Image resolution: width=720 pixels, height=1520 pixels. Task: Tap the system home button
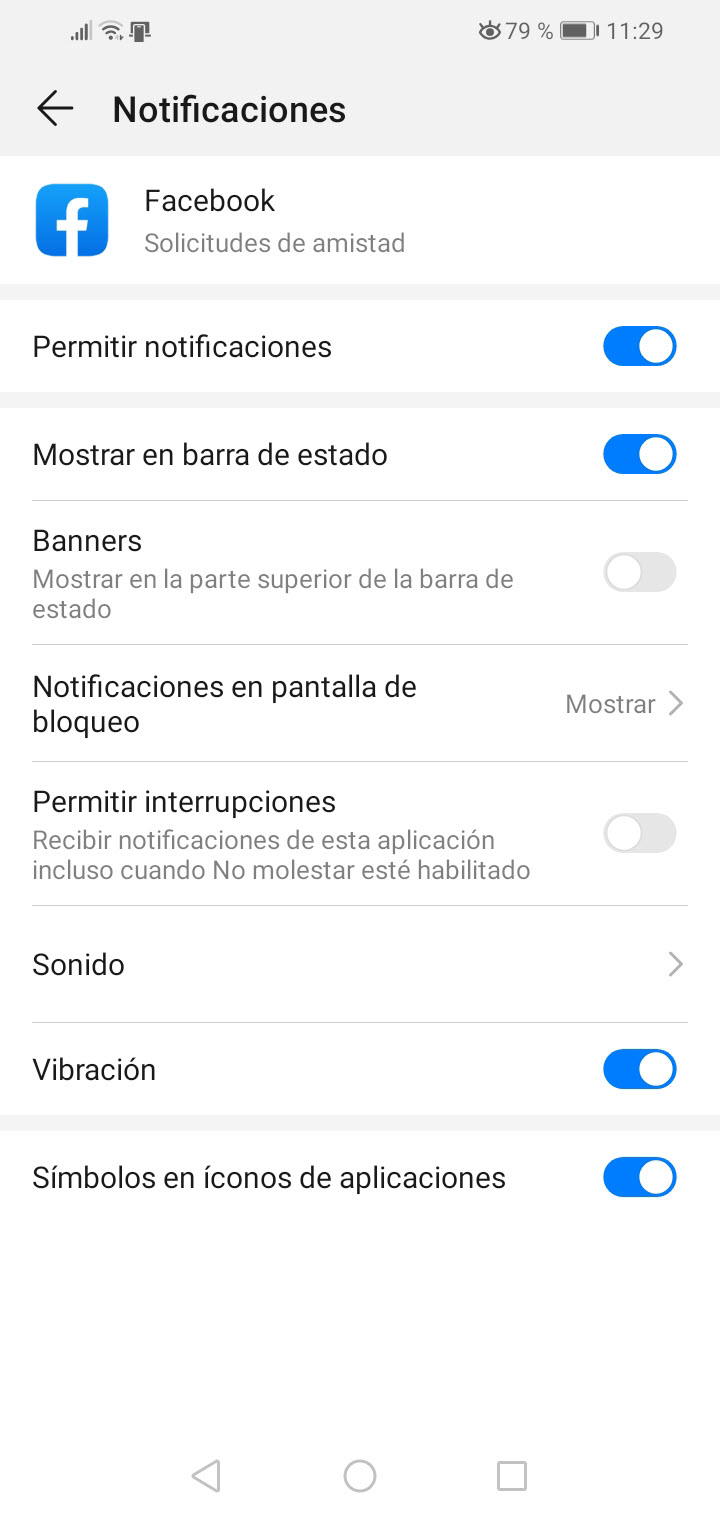[x=360, y=1476]
